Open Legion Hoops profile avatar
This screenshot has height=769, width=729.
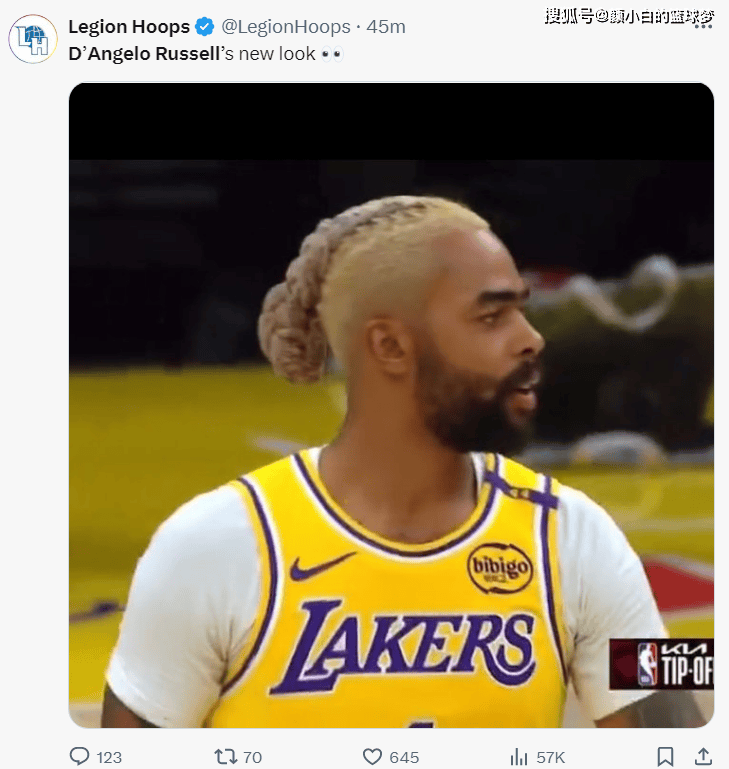33,39
